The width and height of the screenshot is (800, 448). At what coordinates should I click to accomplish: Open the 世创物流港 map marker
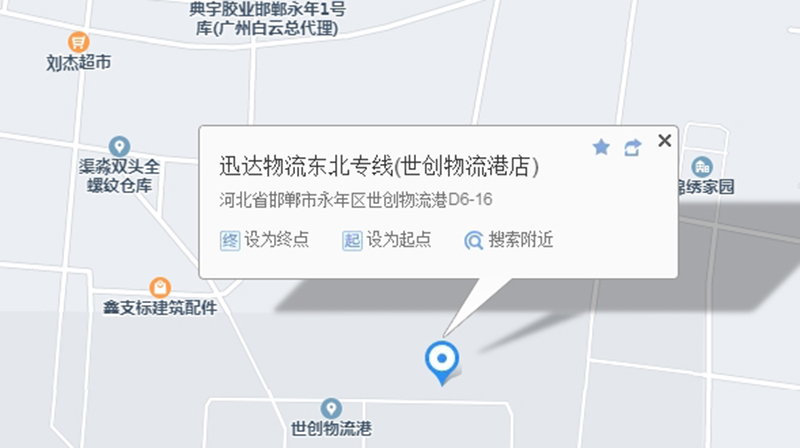tap(332, 408)
